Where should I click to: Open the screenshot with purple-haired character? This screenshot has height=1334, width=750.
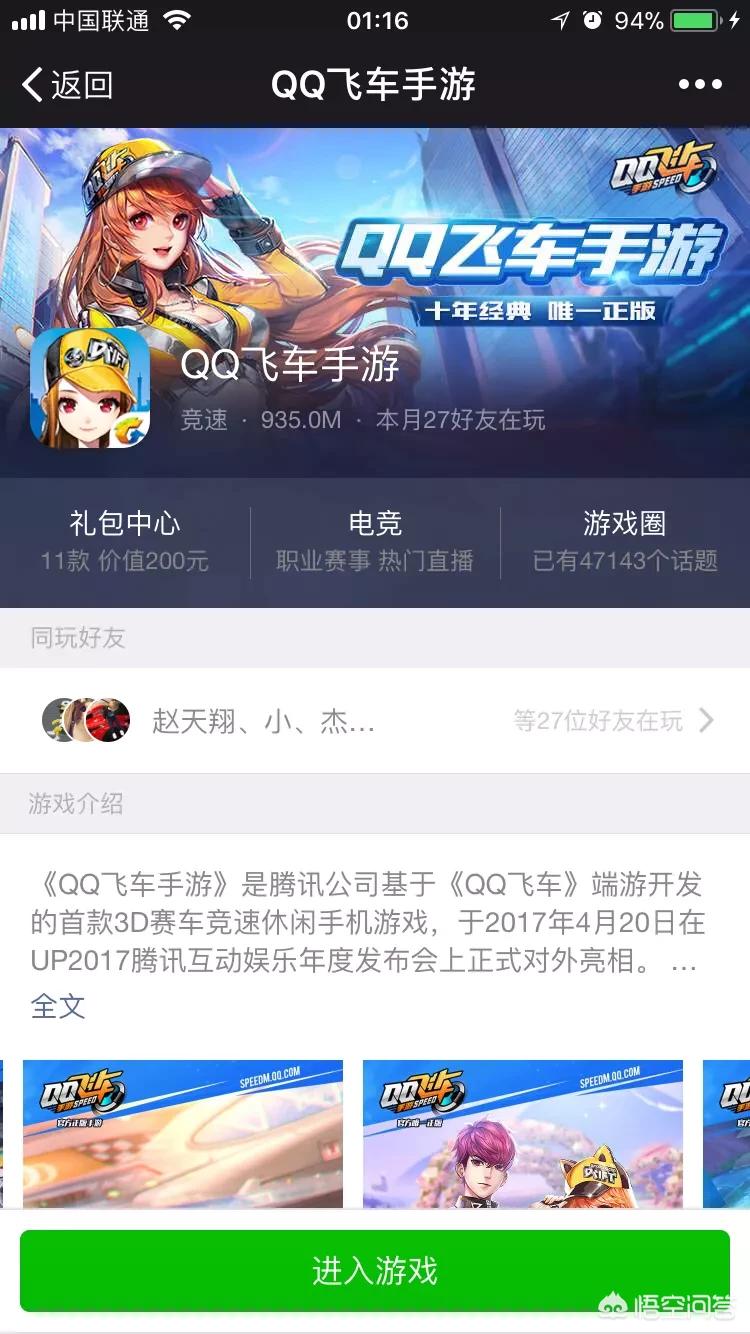(522, 1135)
